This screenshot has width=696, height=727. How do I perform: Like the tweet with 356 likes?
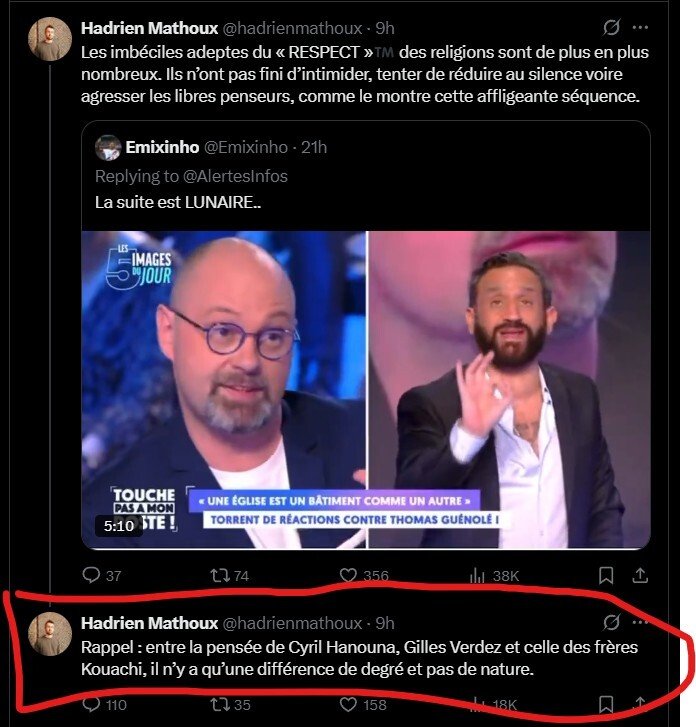tap(347, 575)
